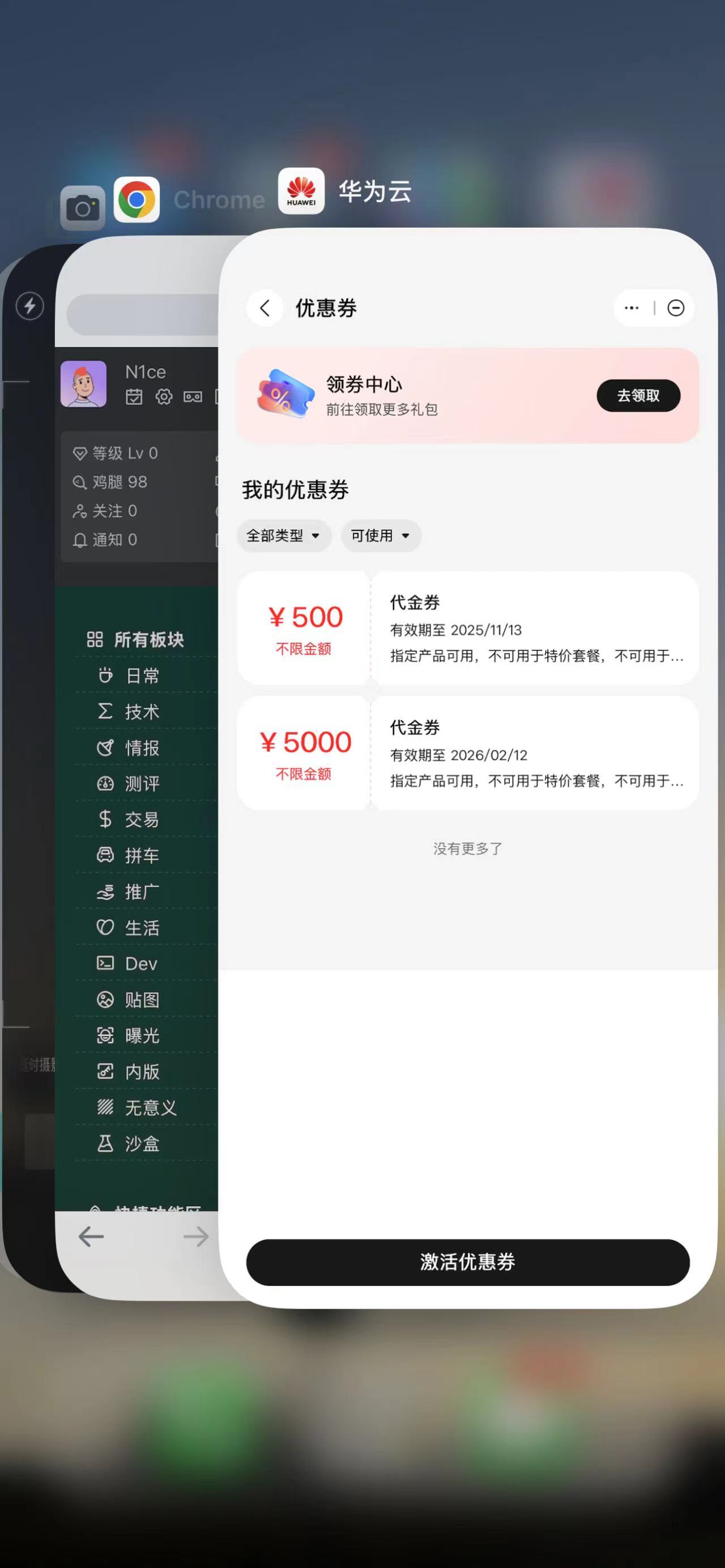Go back from the 优惠券 page
Screen dimensions: 725x1568
click(x=265, y=308)
